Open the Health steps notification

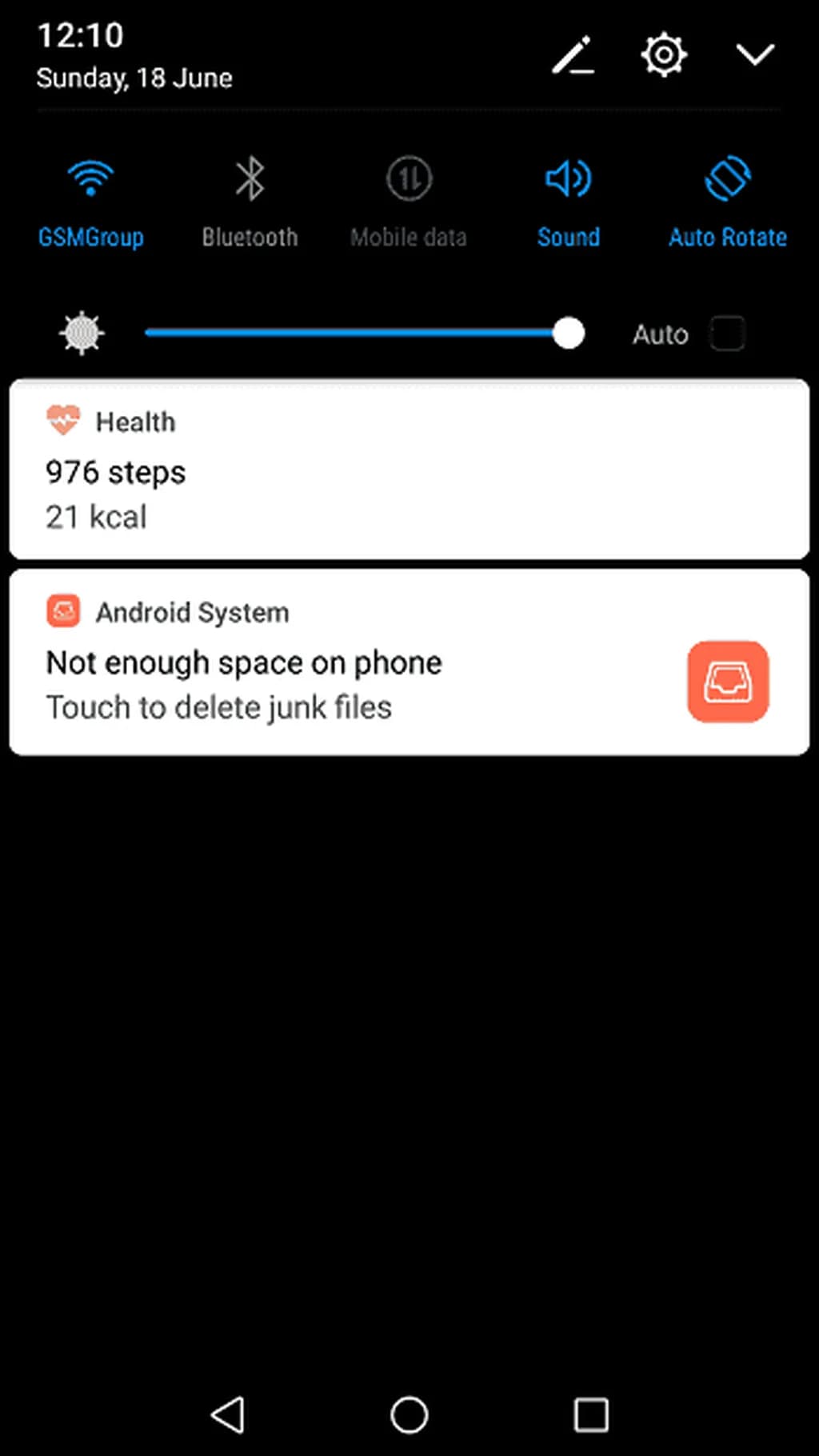tap(409, 470)
